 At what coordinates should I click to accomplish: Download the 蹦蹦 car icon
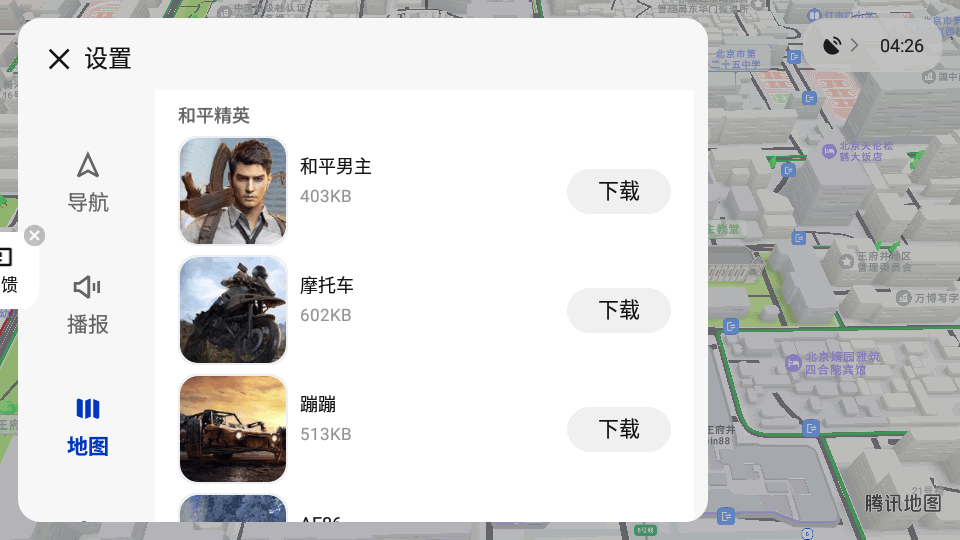coord(618,429)
